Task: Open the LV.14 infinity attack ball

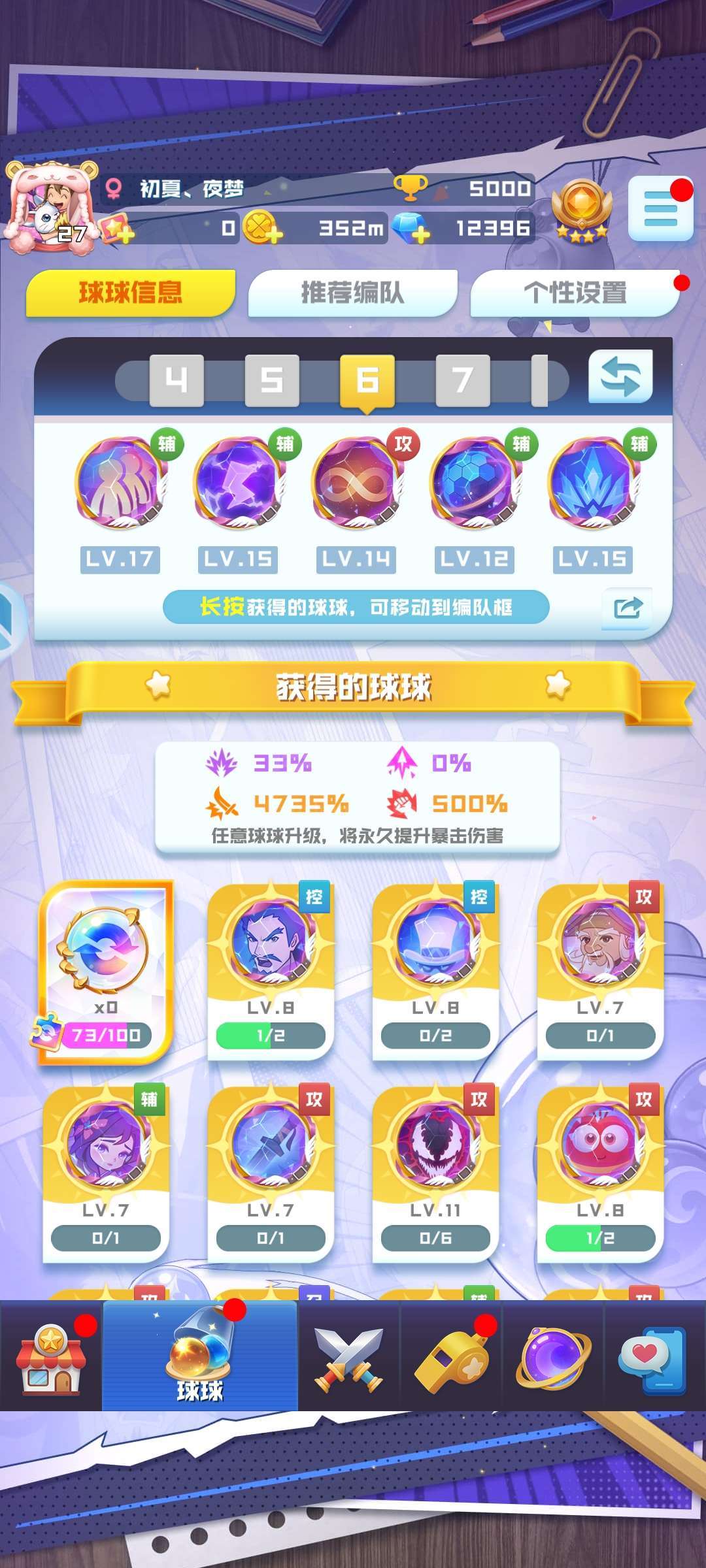Action: click(x=357, y=483)
